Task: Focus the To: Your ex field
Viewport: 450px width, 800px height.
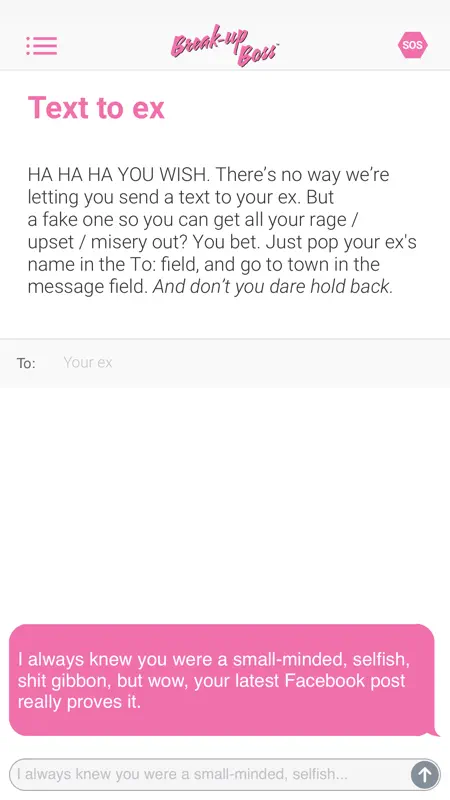Action: tap(225, 363)
